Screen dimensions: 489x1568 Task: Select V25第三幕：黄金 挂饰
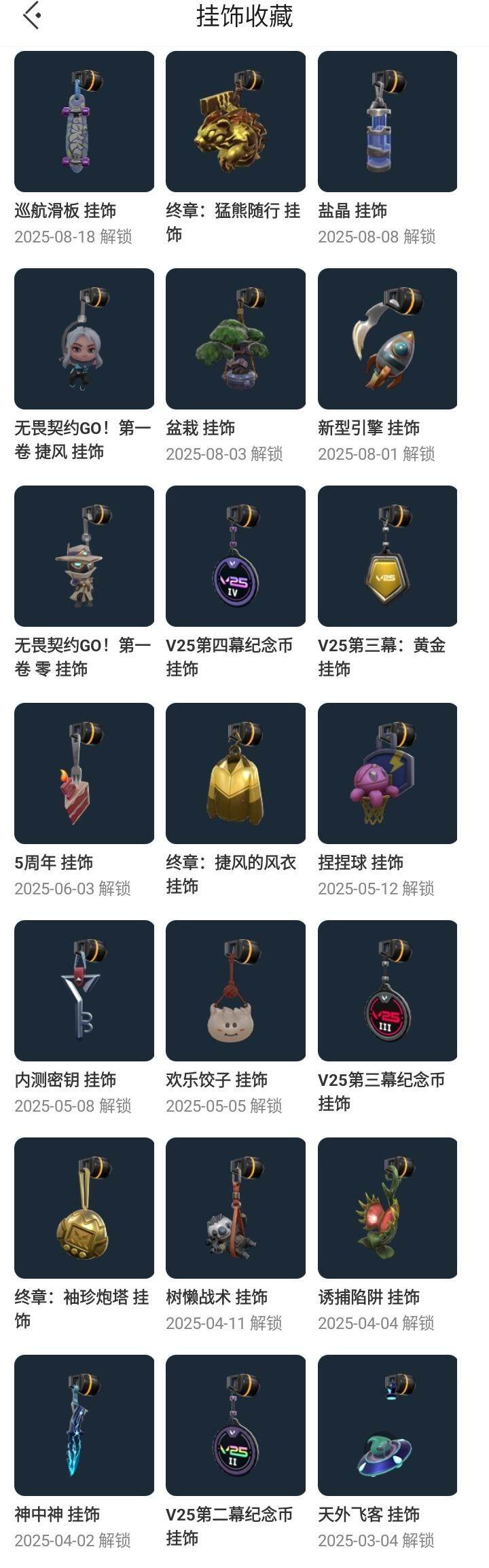pos(387,556)
